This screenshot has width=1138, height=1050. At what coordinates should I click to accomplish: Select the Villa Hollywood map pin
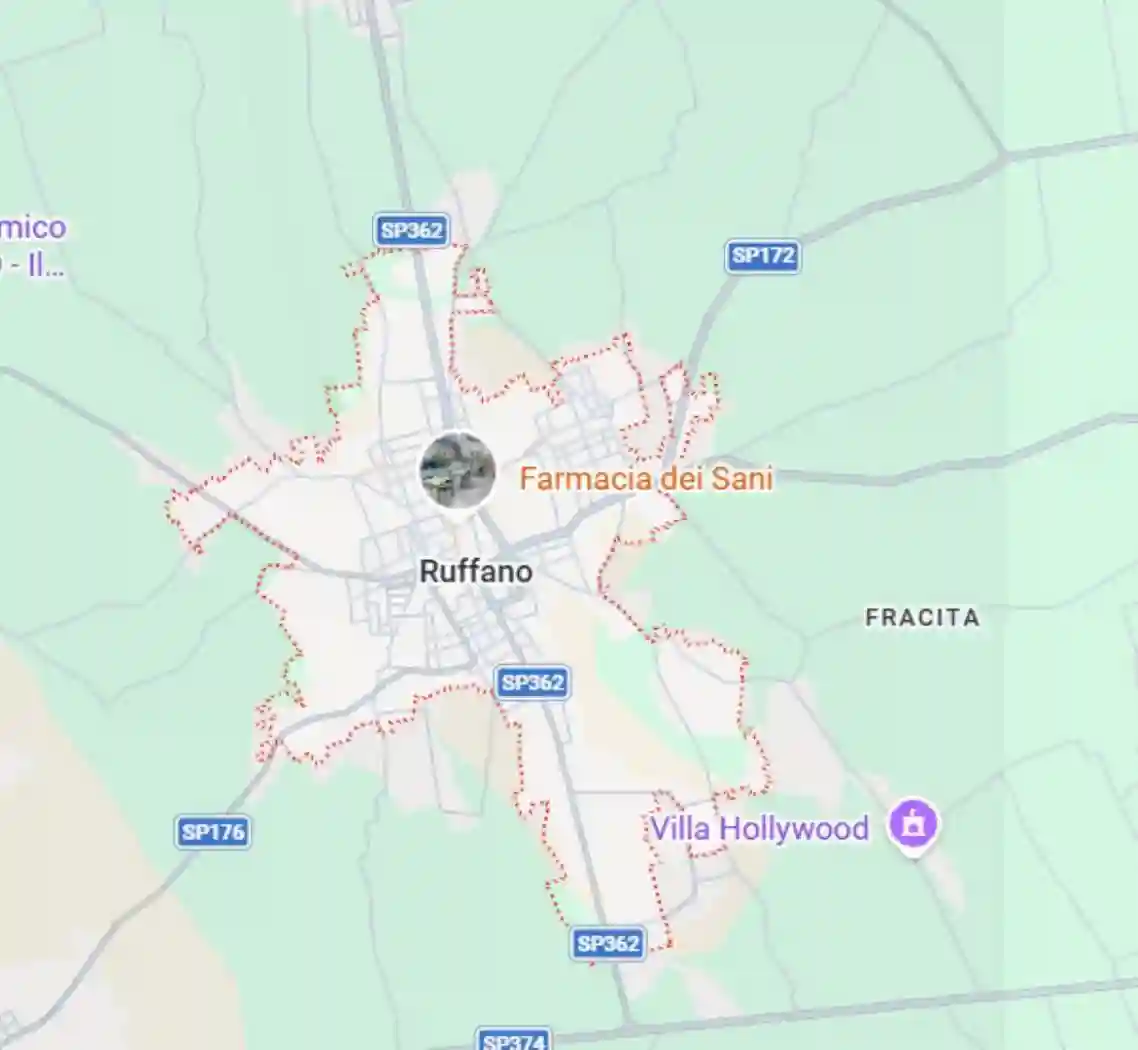[x=912, y=825]
